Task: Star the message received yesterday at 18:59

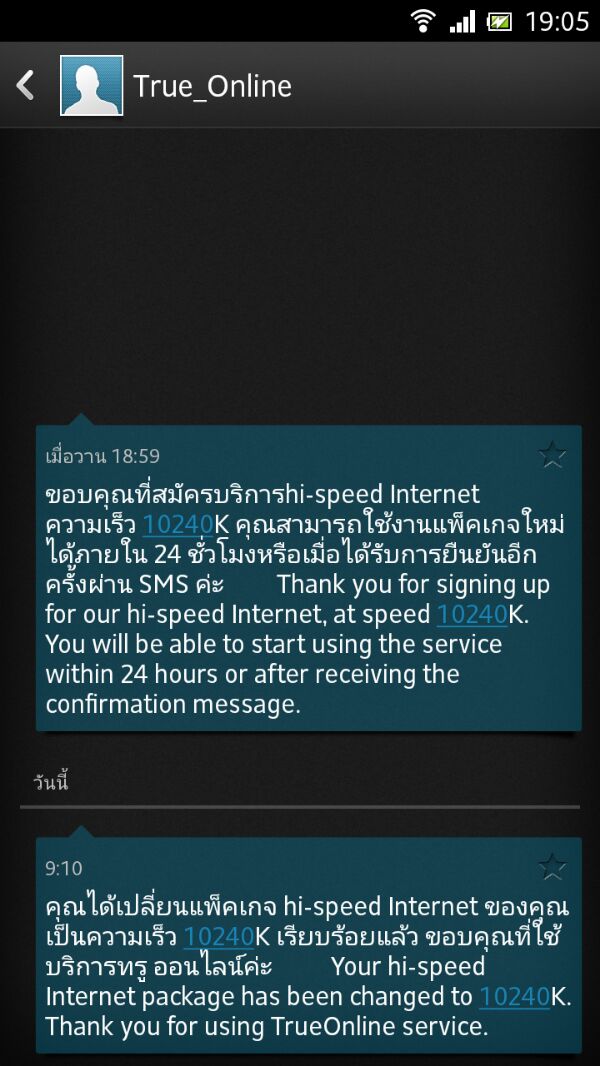Action: (x=551, y=456)
